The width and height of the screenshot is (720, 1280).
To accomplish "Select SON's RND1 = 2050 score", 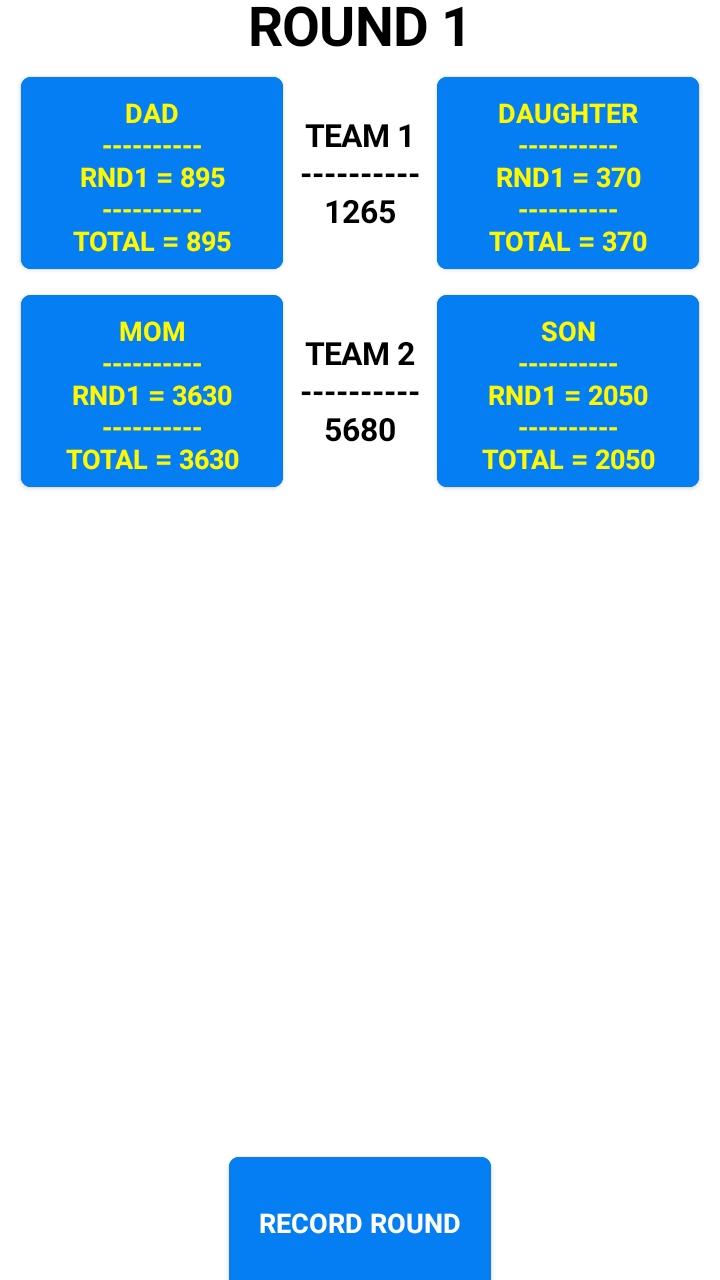I will tap(568, 395).
